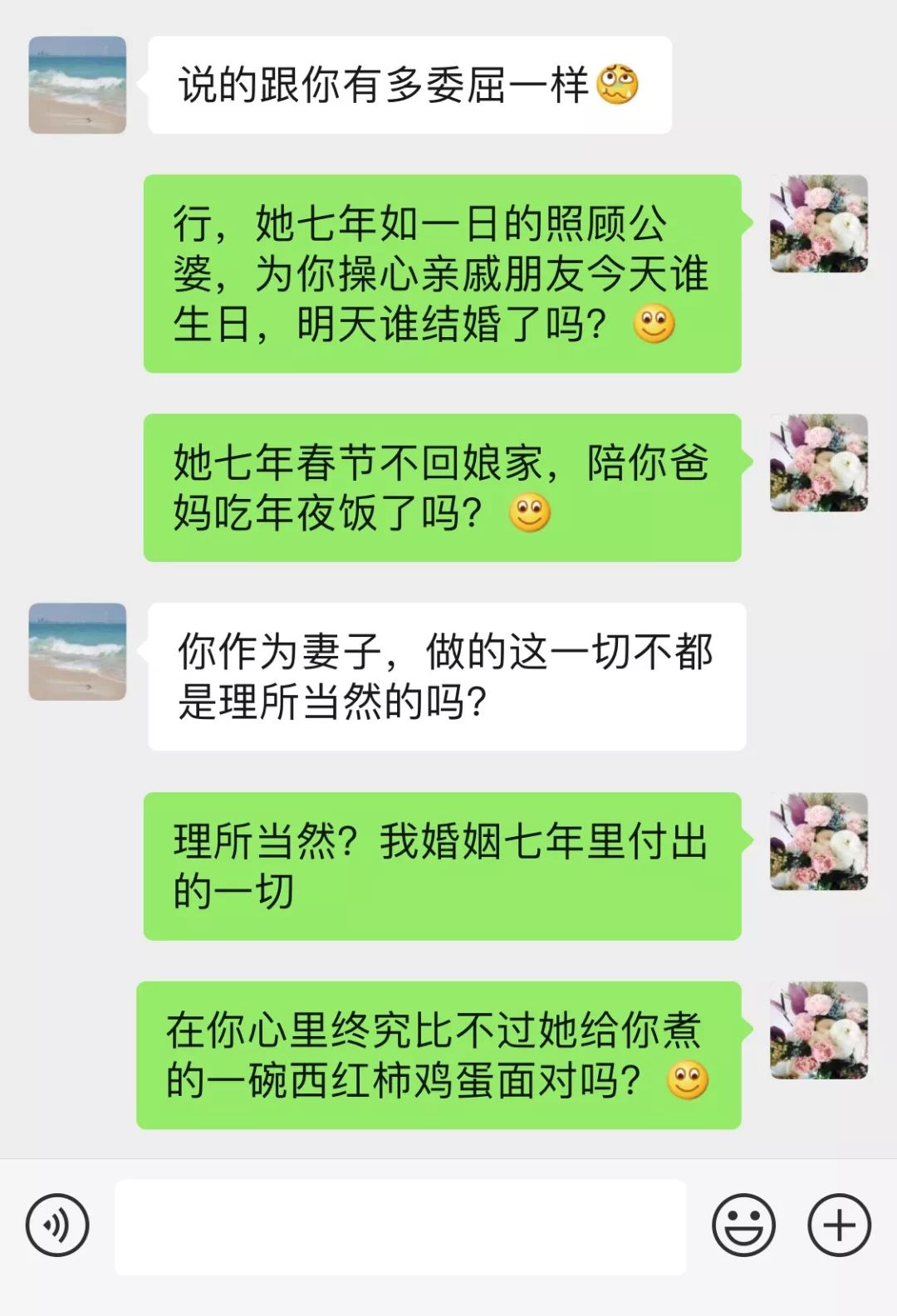Open the emoji sticker panel
The height and width of the screenshot is (1316, 897).
[x=743, y=1225]
